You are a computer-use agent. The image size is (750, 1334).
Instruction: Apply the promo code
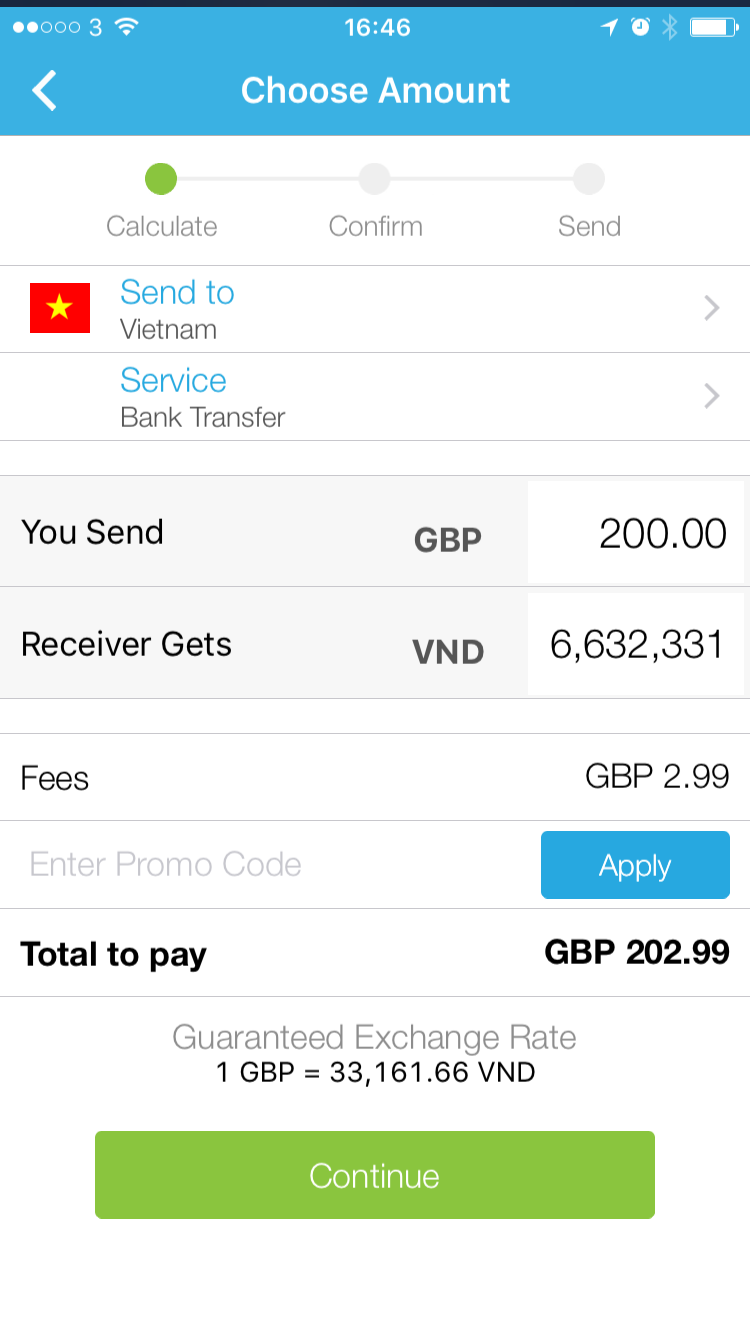(635, 865)
